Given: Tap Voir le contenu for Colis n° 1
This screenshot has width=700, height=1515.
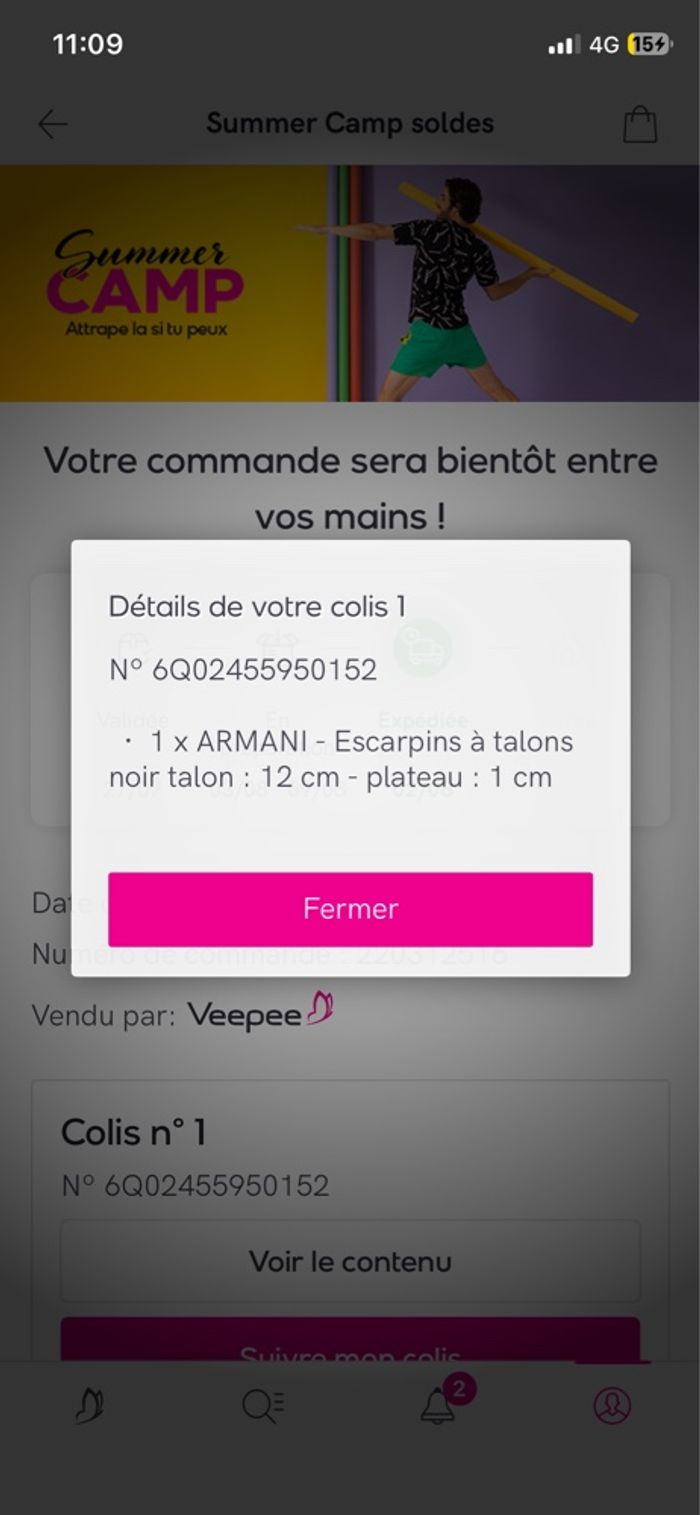Looking at the screenshot, I should point(350,1261).
